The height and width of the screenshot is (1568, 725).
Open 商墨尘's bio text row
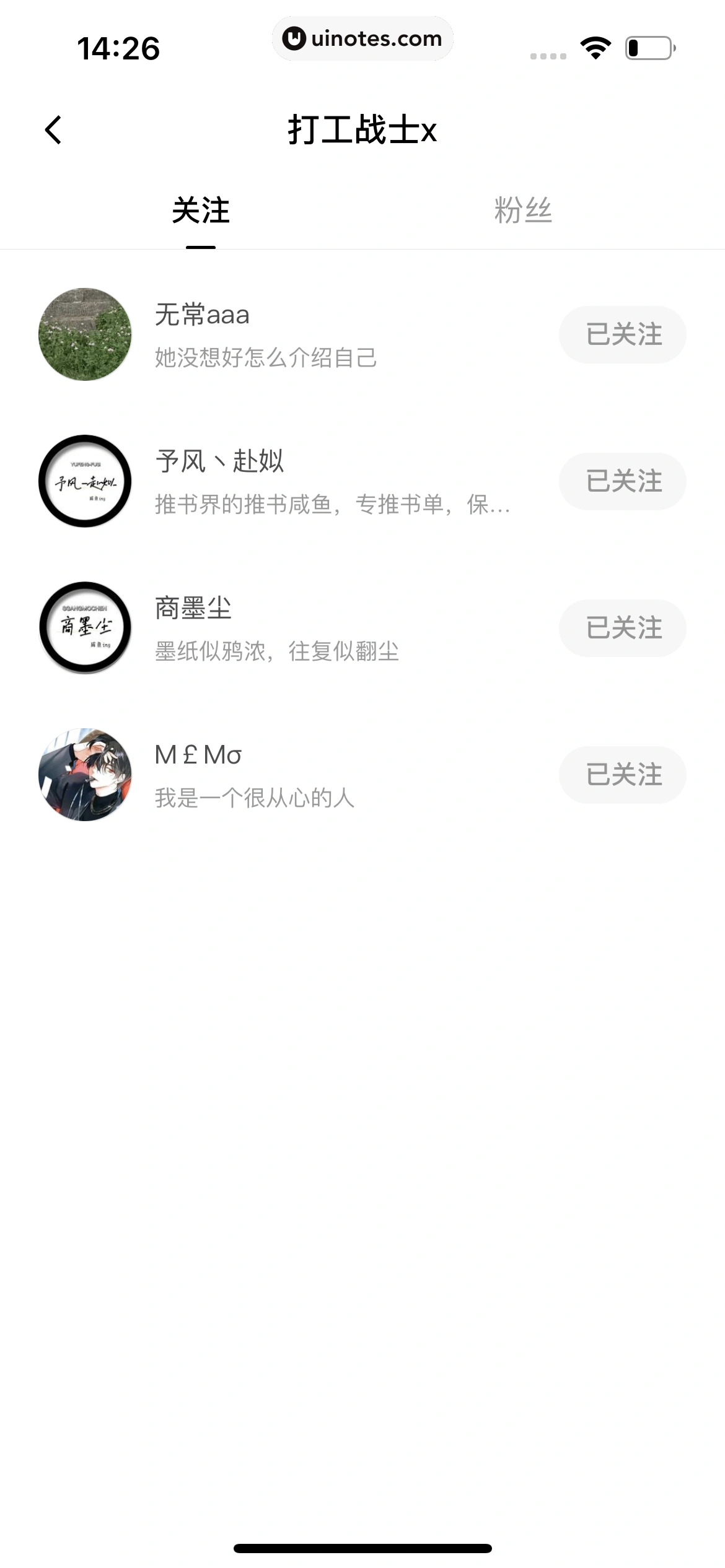[277, 651]
